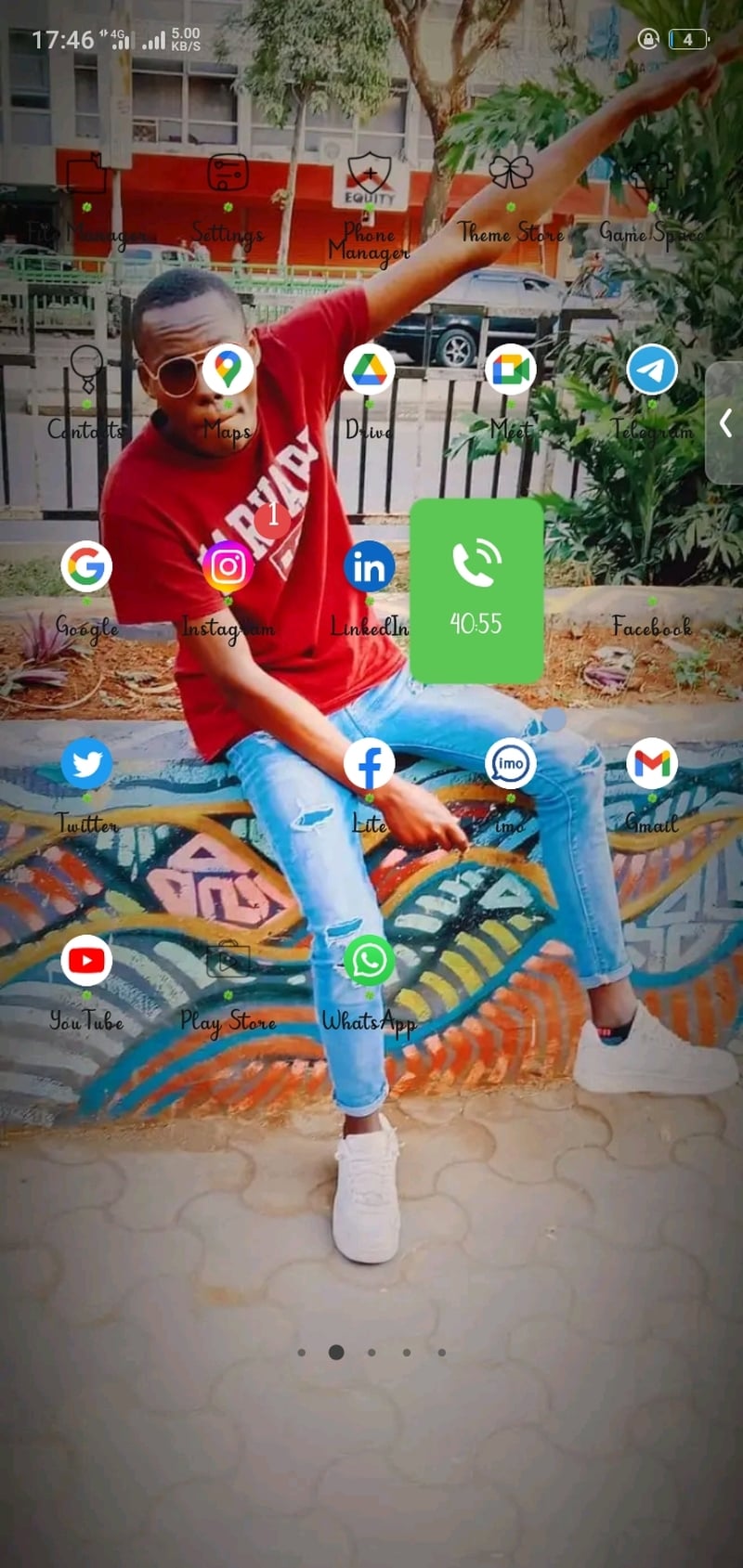This screenshot has height=1568, width=743.
Task: Open Instagram
Action: click(228, 566)
